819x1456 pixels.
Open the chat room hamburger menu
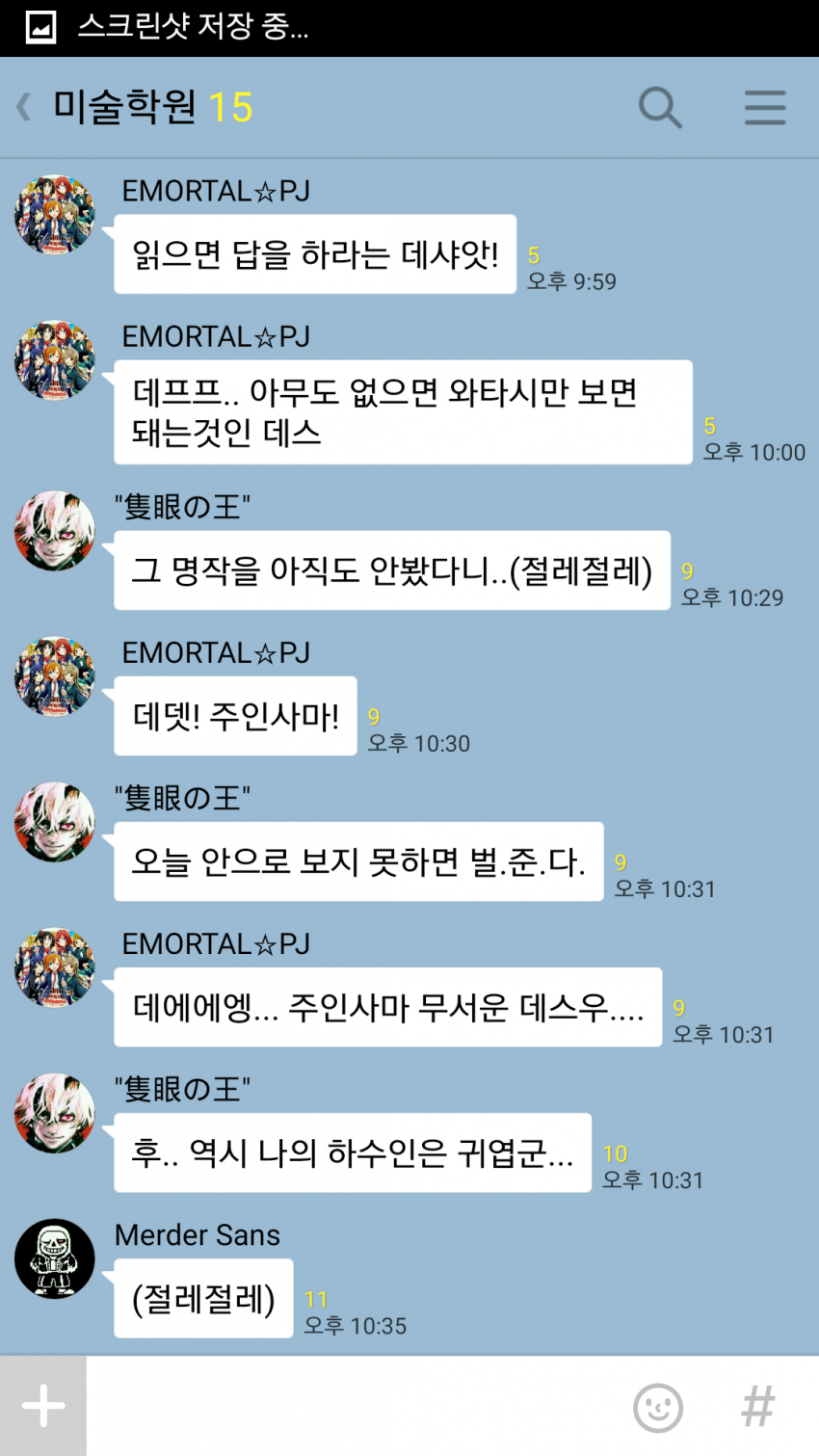pyautogui.click(x=765, y=108)
